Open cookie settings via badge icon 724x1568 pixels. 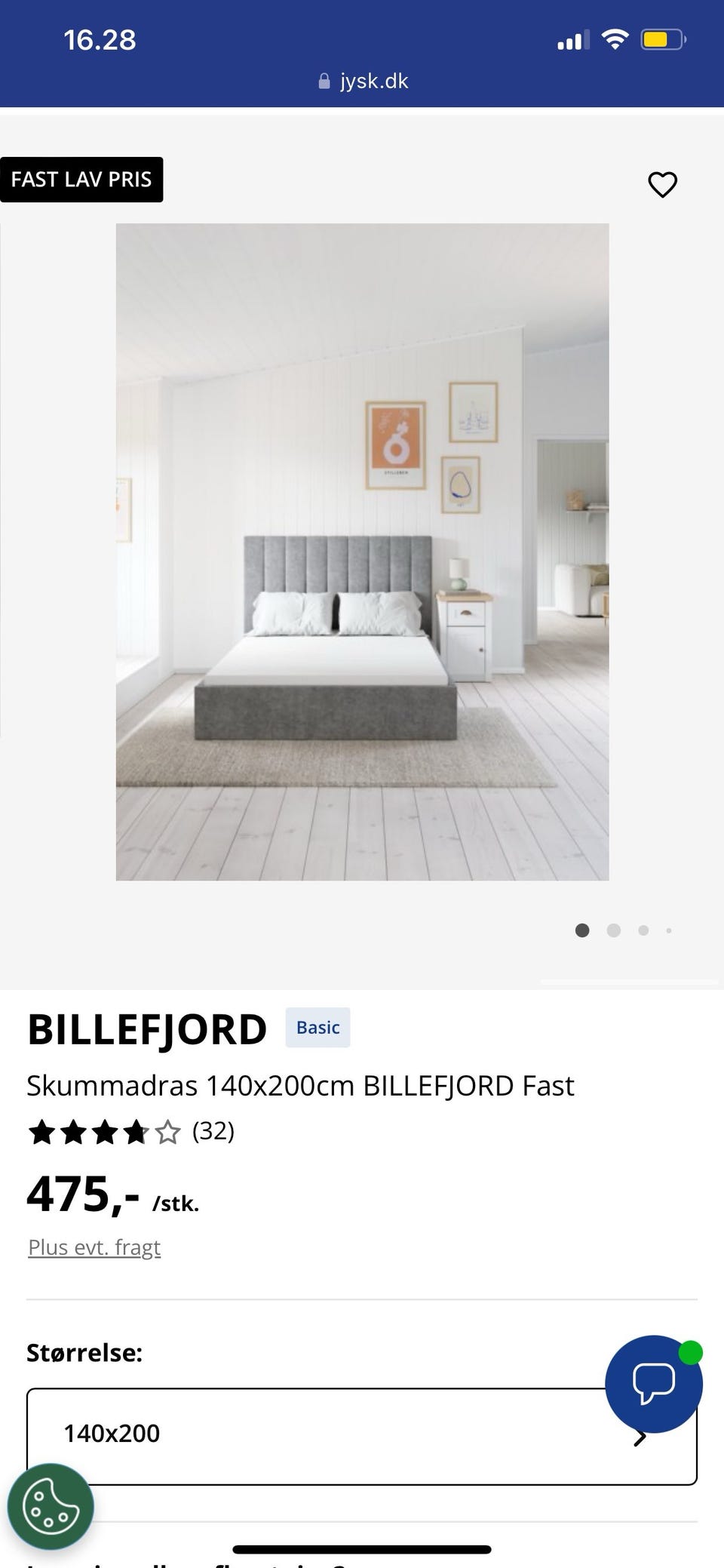pyautogui.click(x=51, y=1506)
